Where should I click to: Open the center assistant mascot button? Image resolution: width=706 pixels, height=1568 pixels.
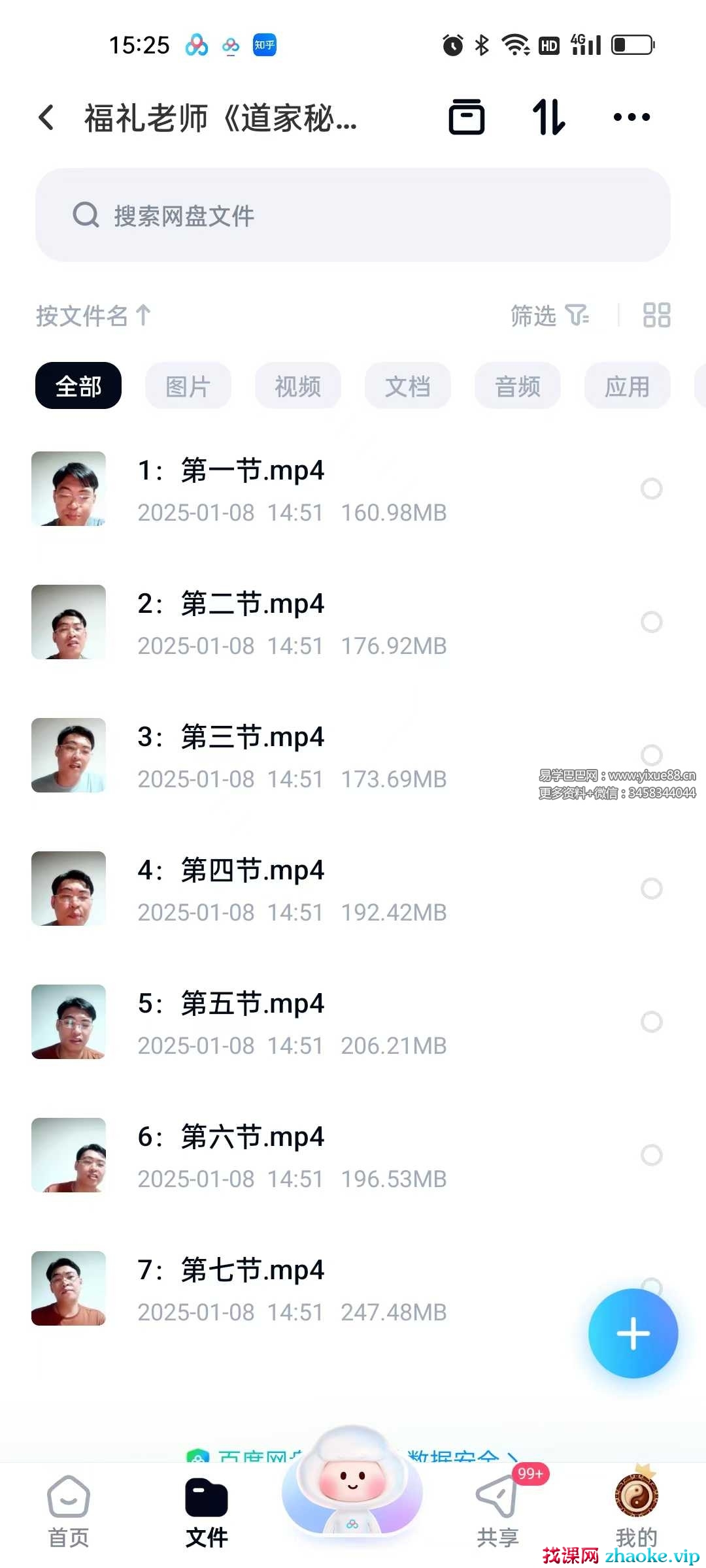(x=352, y=1483)
